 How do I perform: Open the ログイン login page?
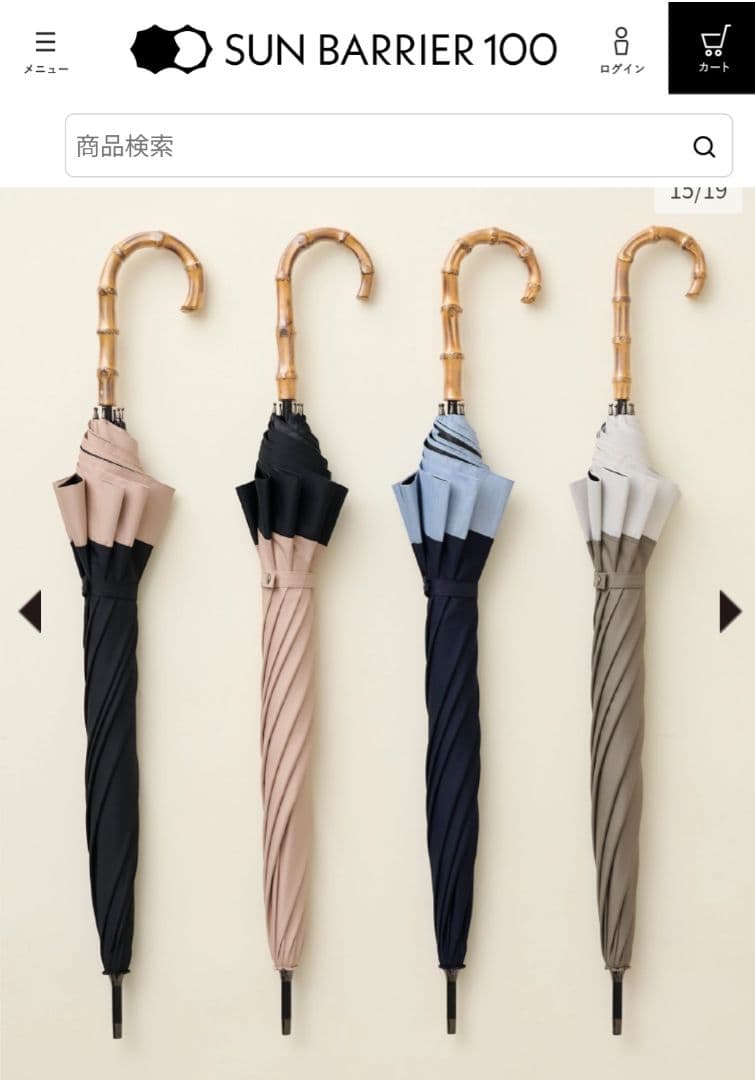(621, 51)
